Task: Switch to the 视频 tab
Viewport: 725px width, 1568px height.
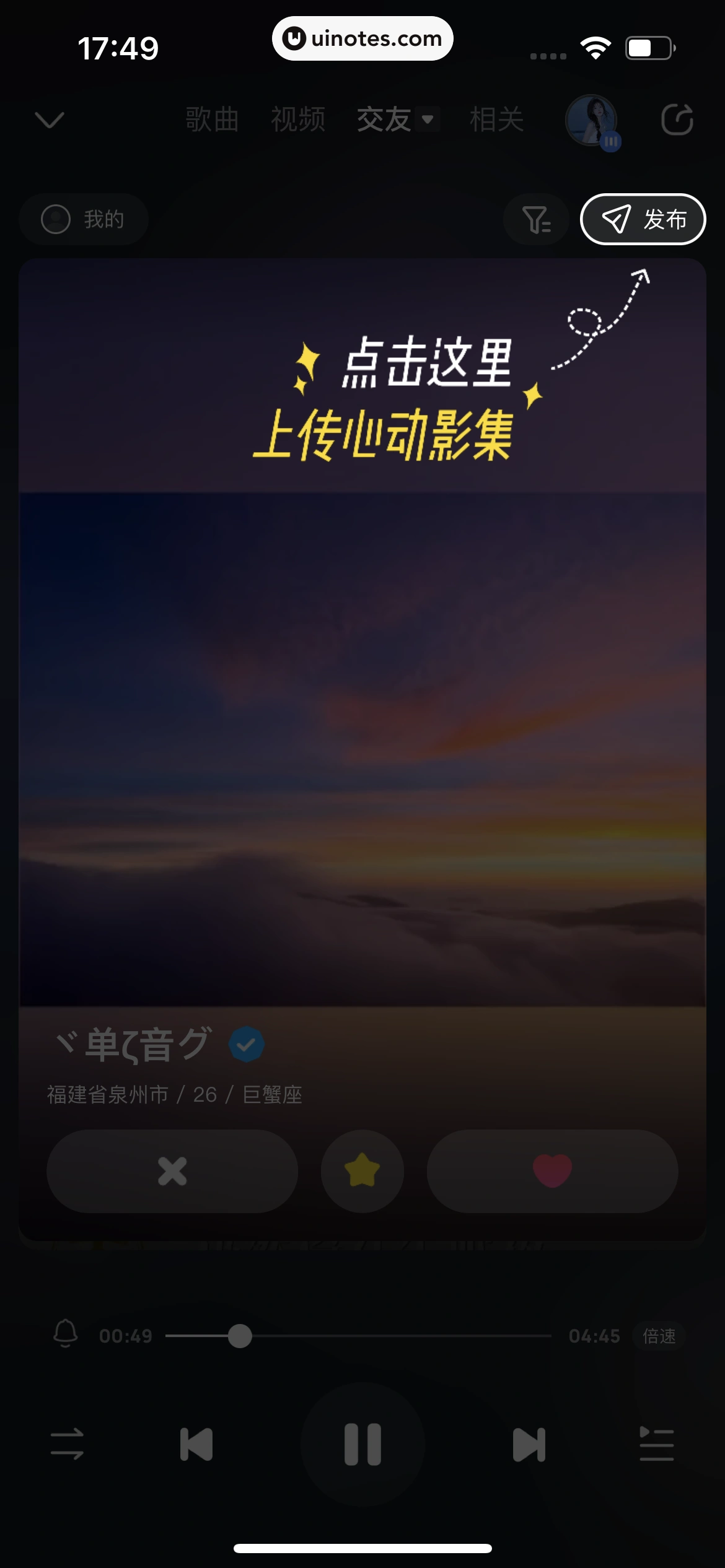Action: coord(298,120)
